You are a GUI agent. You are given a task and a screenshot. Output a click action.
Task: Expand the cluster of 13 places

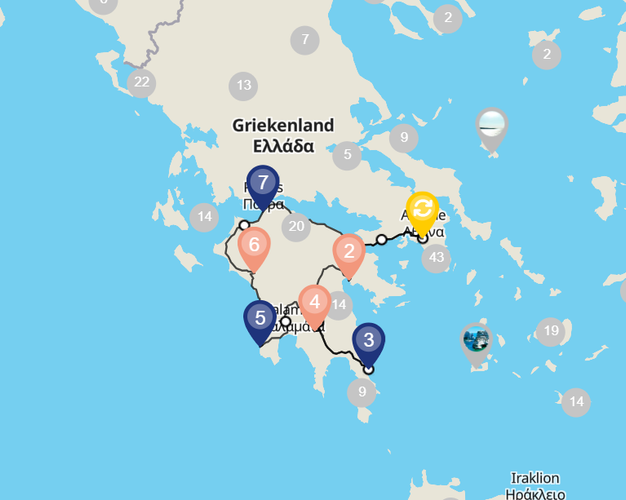[243, 86]
